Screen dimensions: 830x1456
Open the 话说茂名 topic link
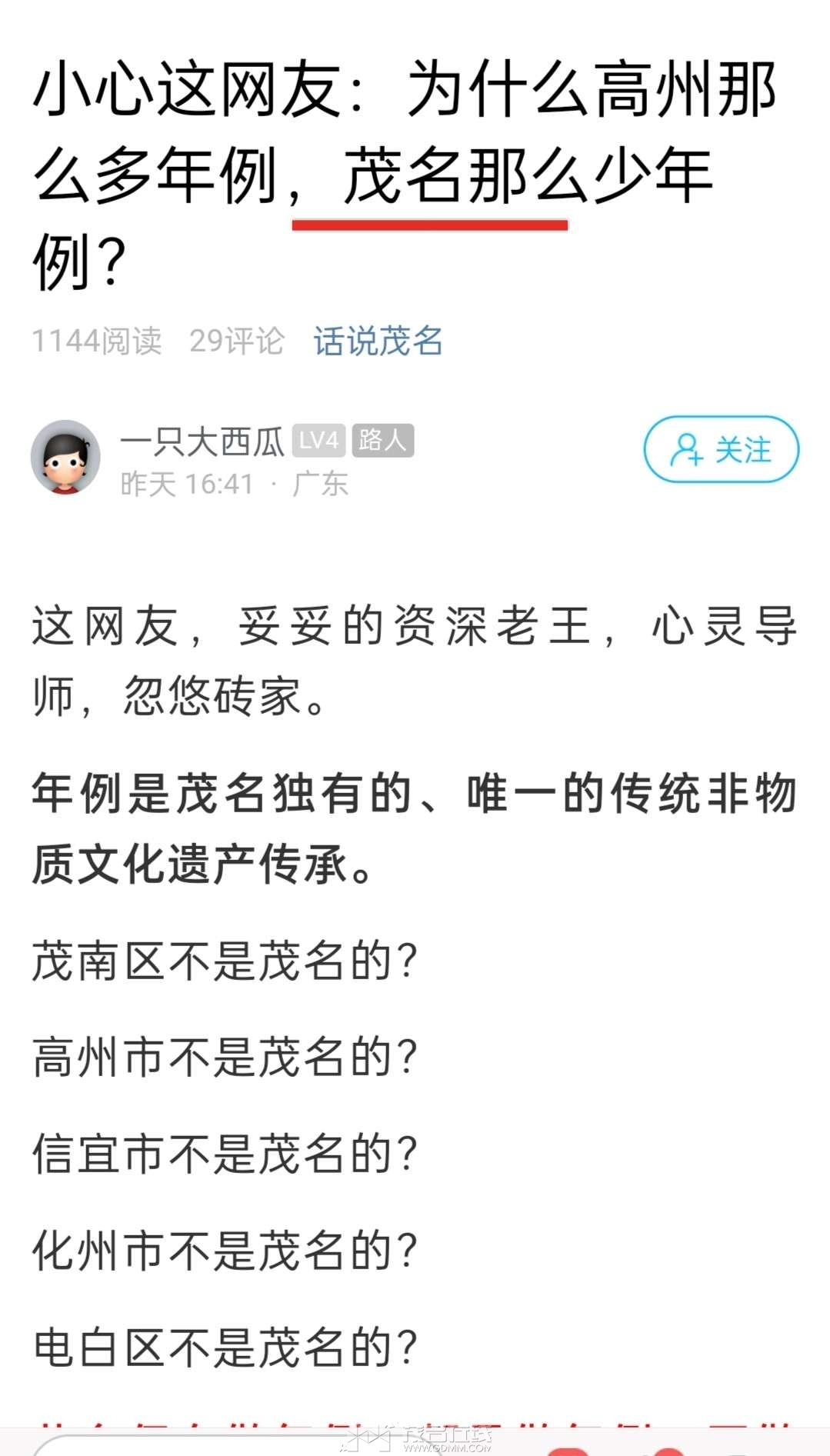point(378,341)
